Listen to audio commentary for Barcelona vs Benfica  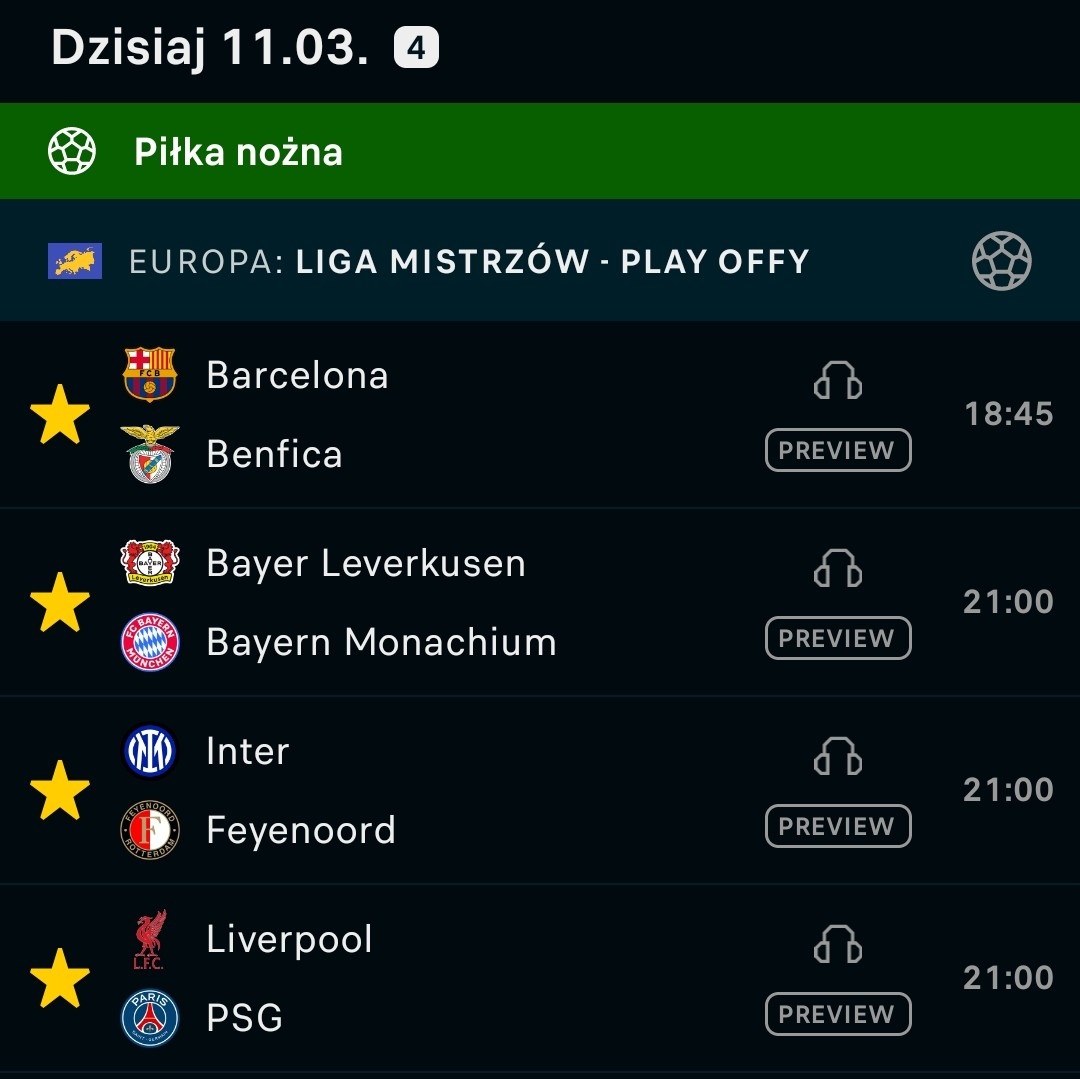(x=838, y=381)
